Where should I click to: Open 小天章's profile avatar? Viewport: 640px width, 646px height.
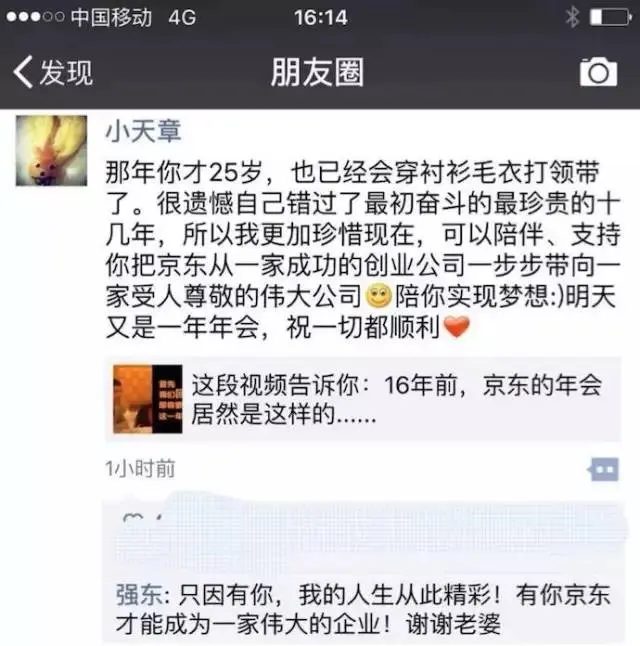pos(50,150)
